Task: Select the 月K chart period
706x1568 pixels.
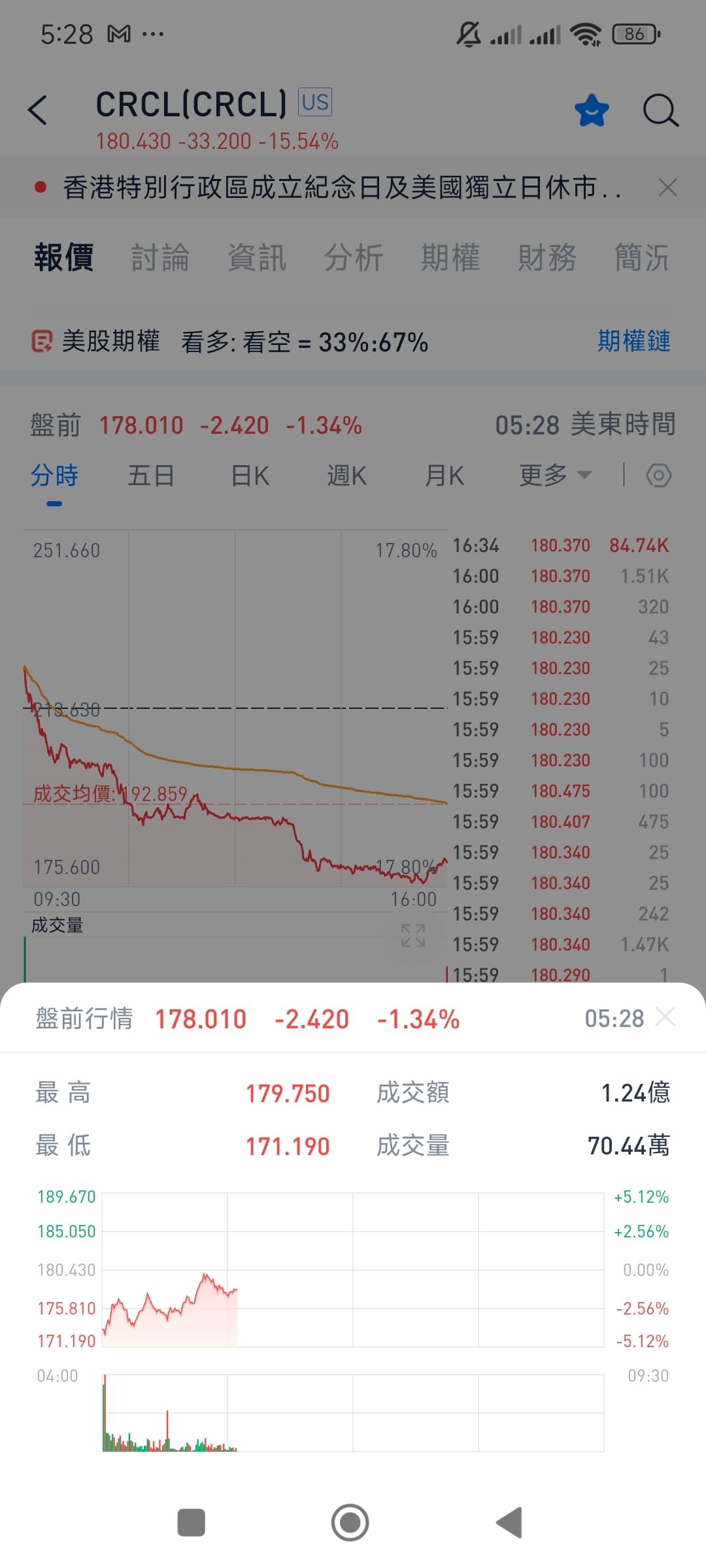Action: pos(445,476)
